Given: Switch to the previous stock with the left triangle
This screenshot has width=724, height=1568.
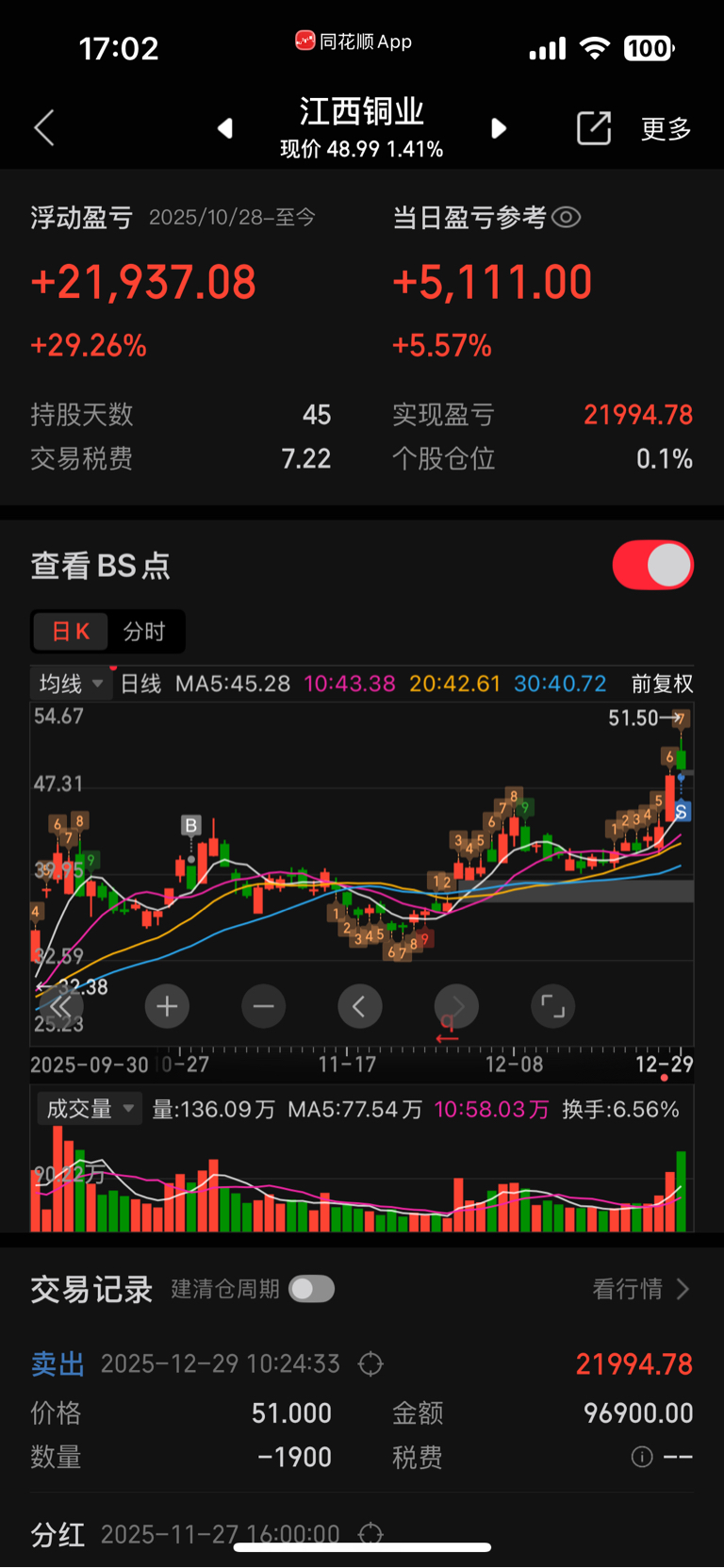Looking at the screenshot, I should [224, 128].
